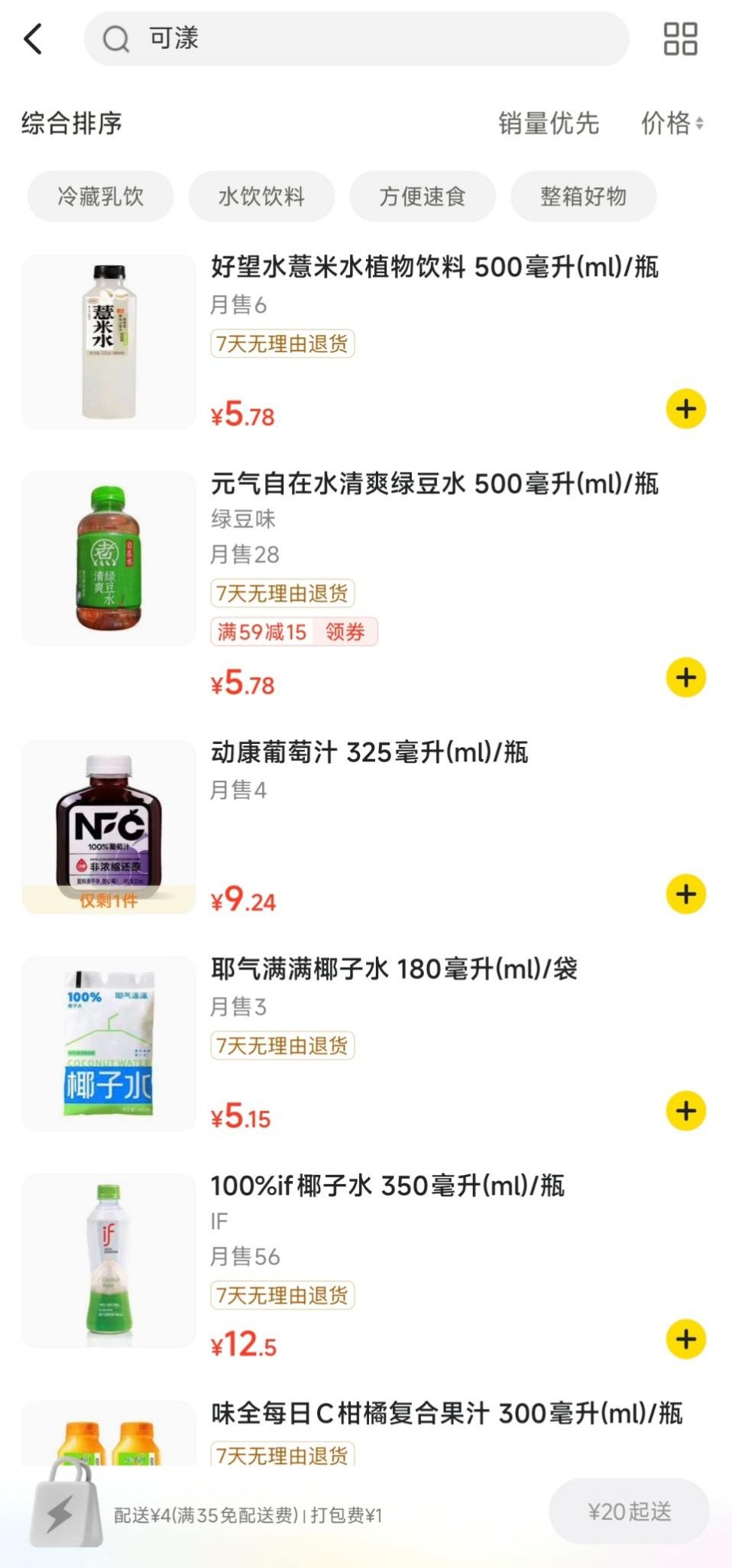
Task: Filter by 水饮饮料 chip
Action: click(261, 196)
